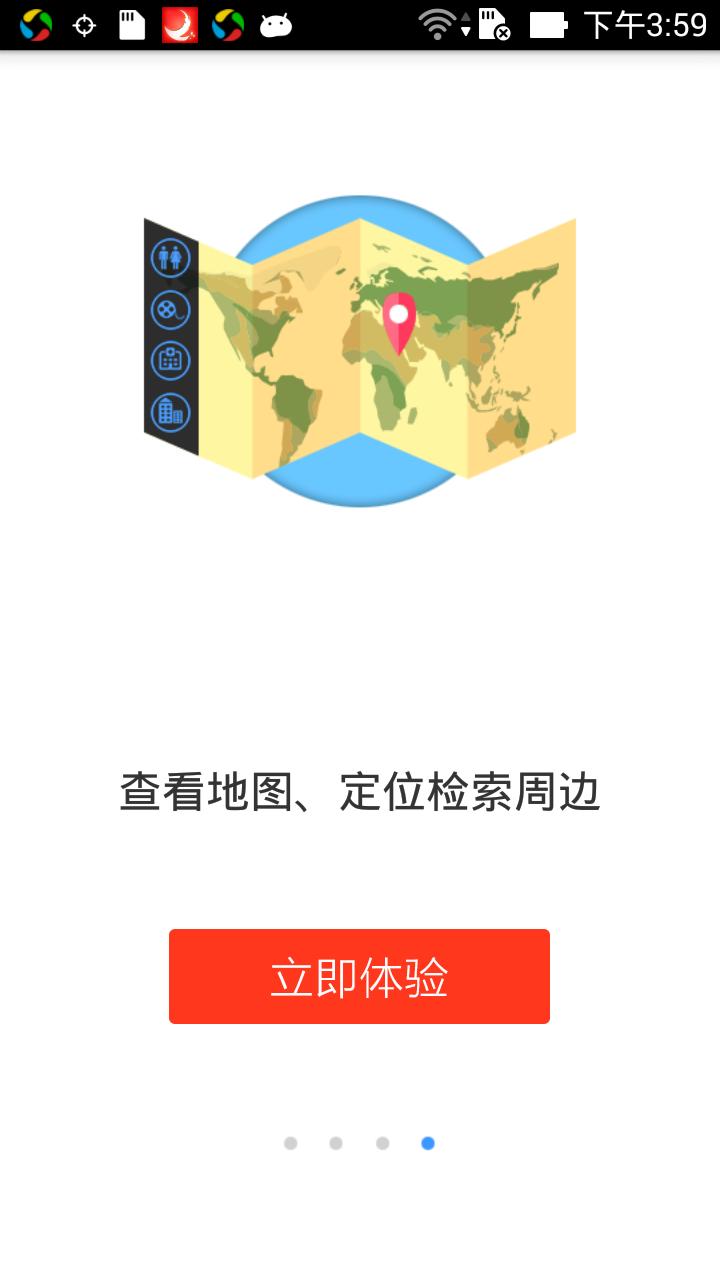This screenshot has width=720, height=1280.
Task: Select the second page indicator dot
Action: click(336, 1142)
